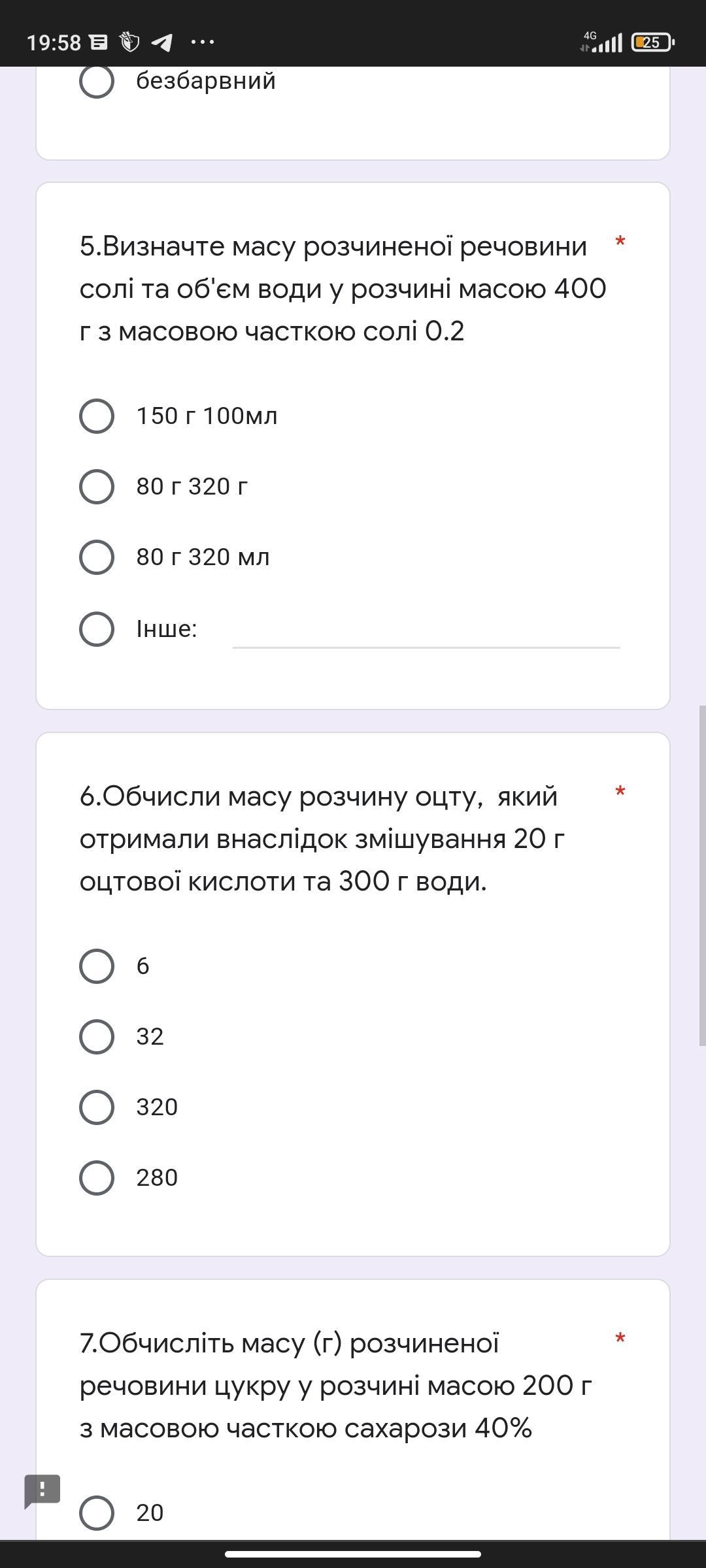Mark '320' as the vinegar solution mass
This screenshot has height=1568, width=706.
[97, 1107]
